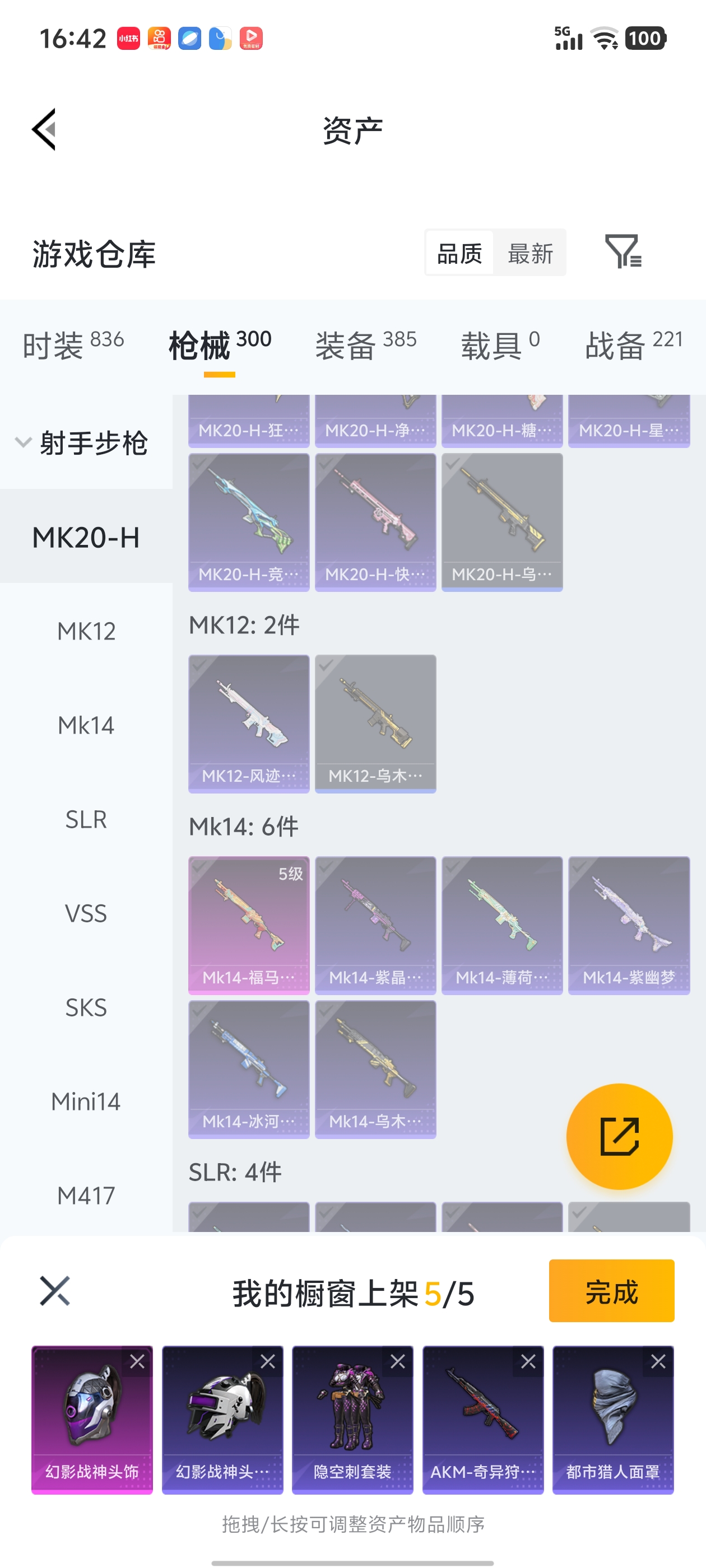The height and width of the screenshot is (1568, 706).
Task: Select the Mk14-紫幽梦 weapon skin
Action: pos(628,925)
